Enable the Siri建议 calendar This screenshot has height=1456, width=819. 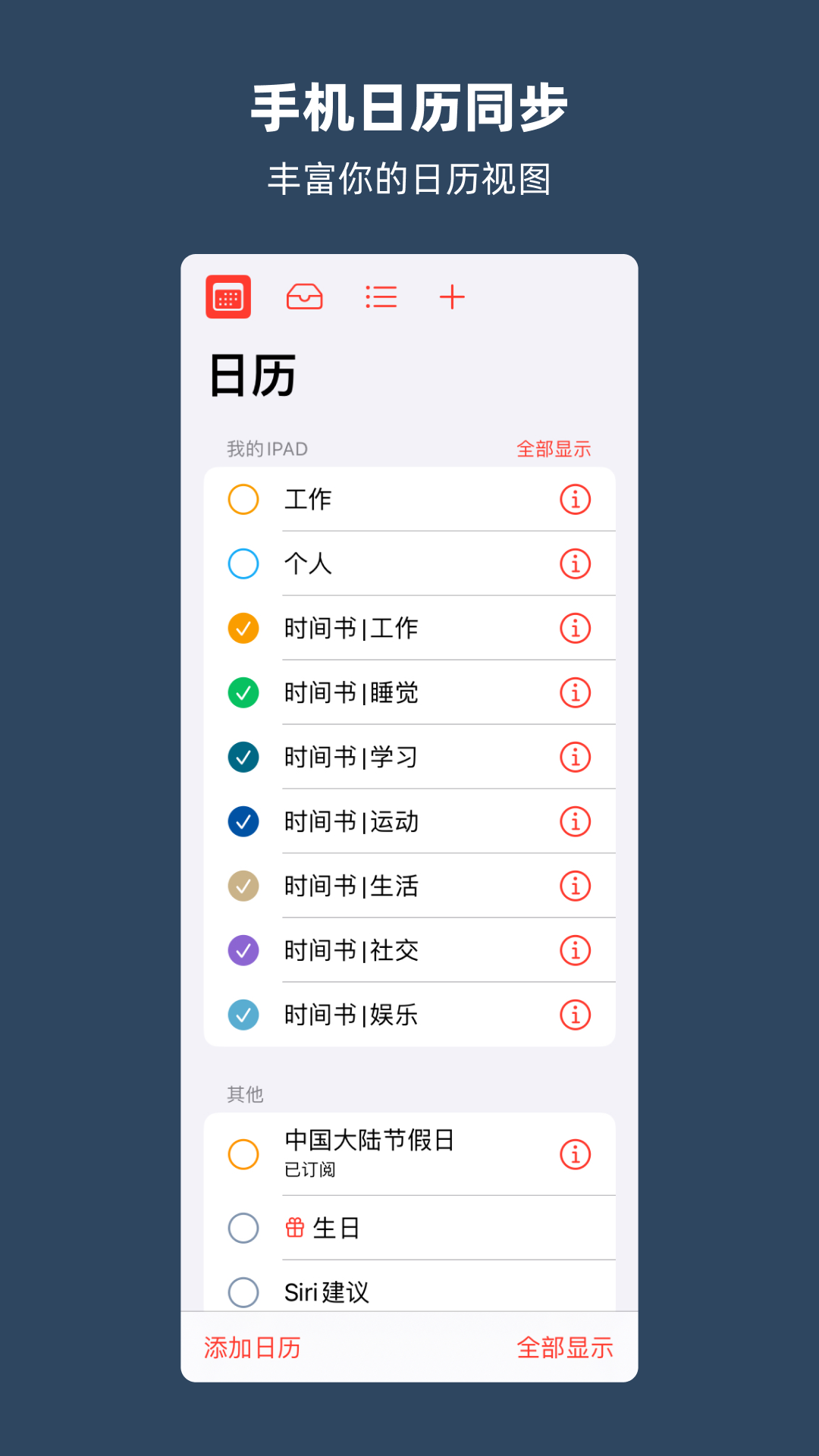[x=243, y=1293]
